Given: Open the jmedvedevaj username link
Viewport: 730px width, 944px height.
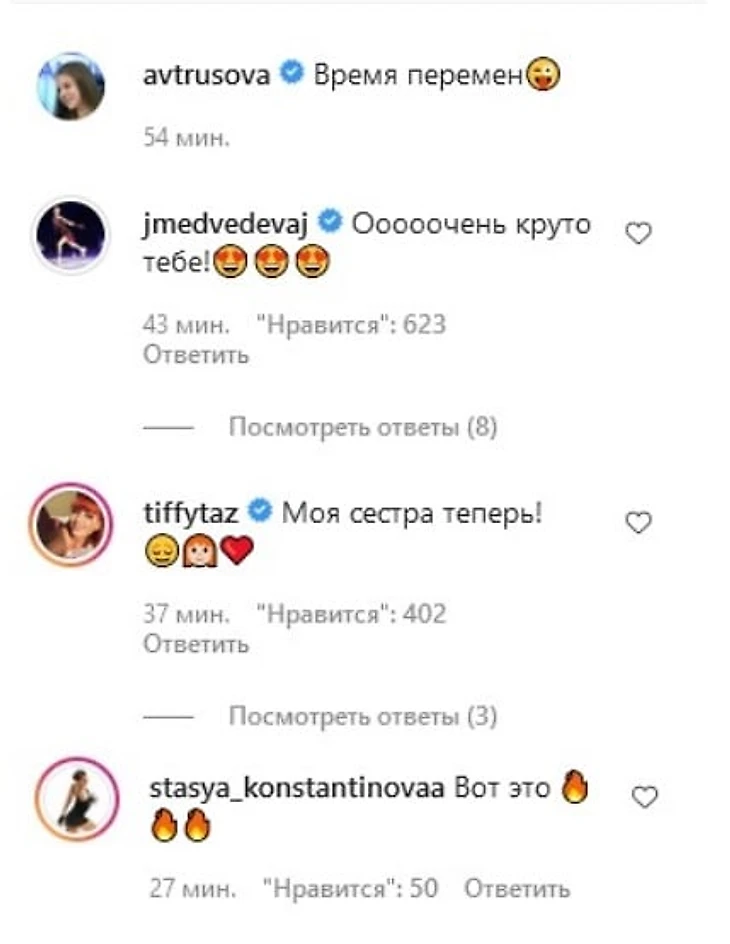Looking at the screenshot, I should point(229,224).
